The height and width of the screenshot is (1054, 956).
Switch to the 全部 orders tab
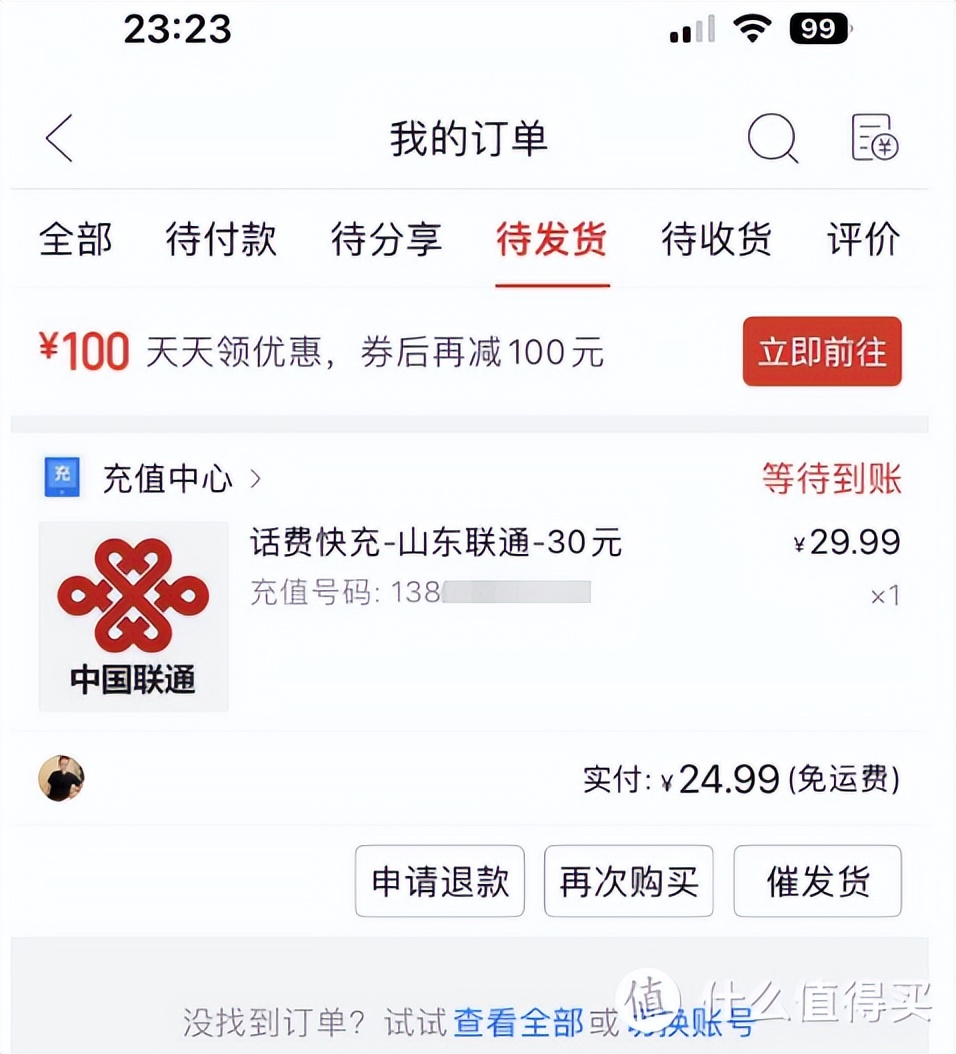tap(75, 240)
